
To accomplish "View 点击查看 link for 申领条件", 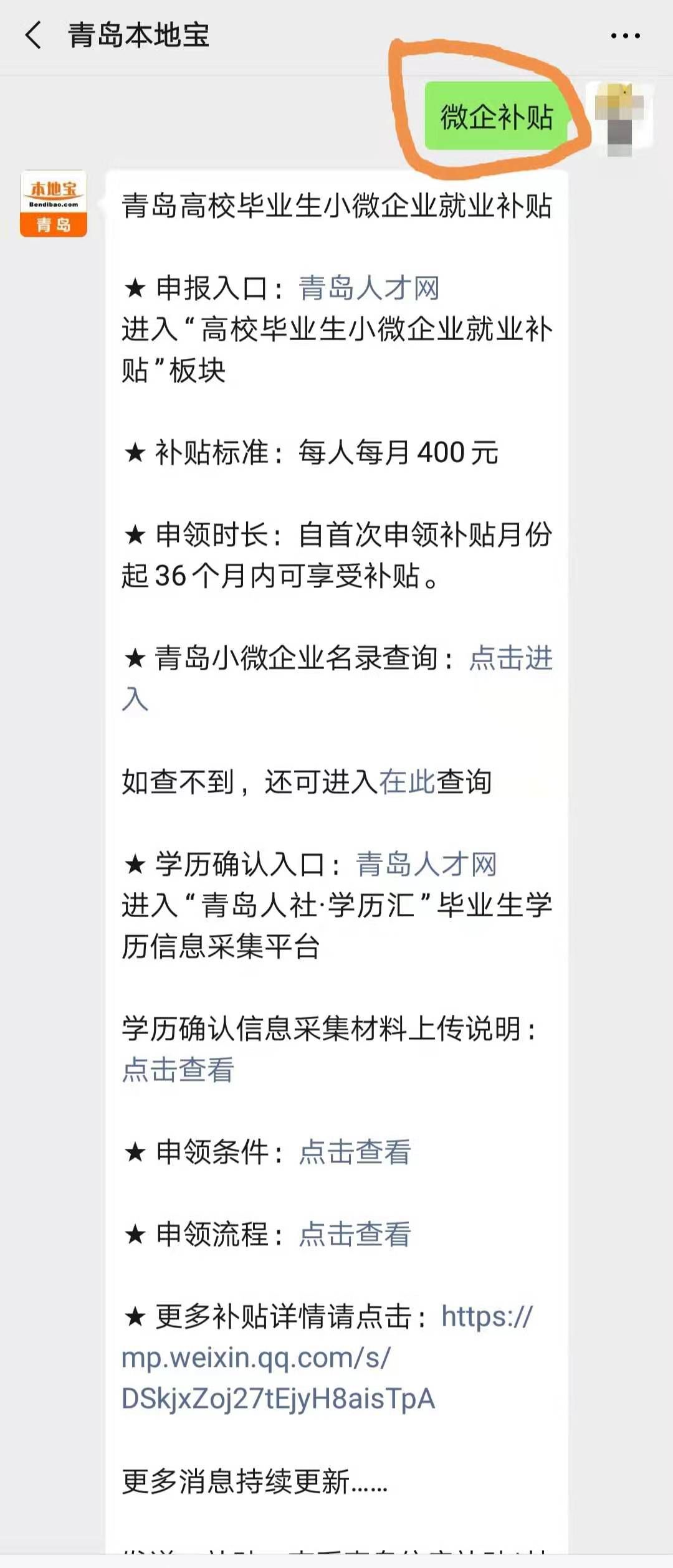I will [x=355, y=1152].
